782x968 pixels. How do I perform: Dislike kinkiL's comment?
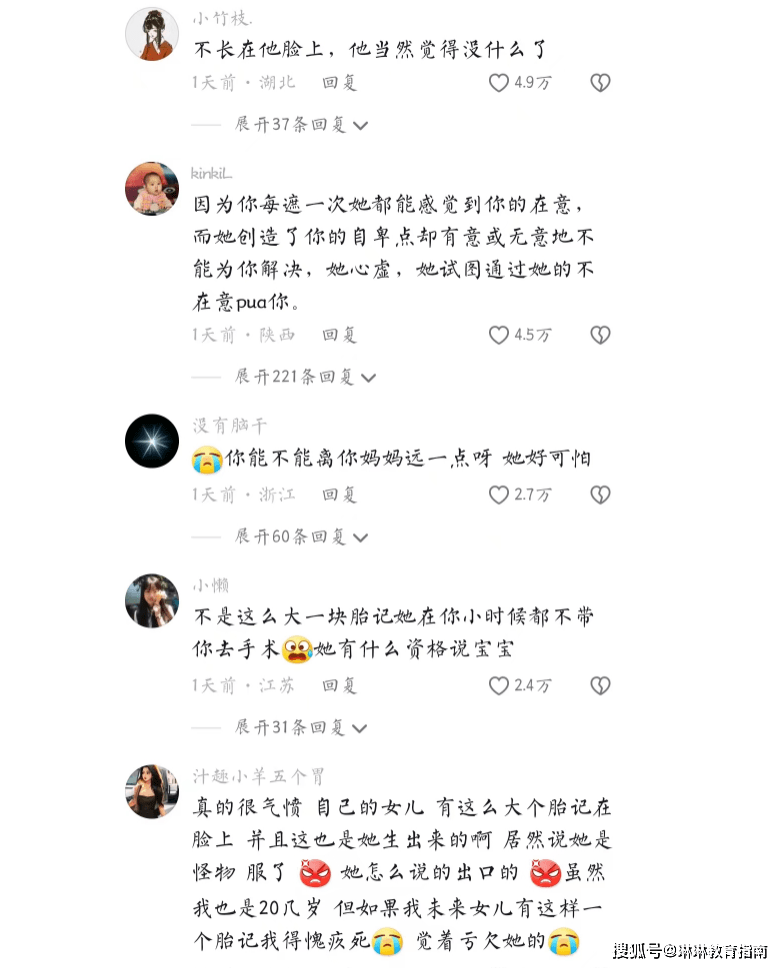pyautogui.click(x=600, y=335)
